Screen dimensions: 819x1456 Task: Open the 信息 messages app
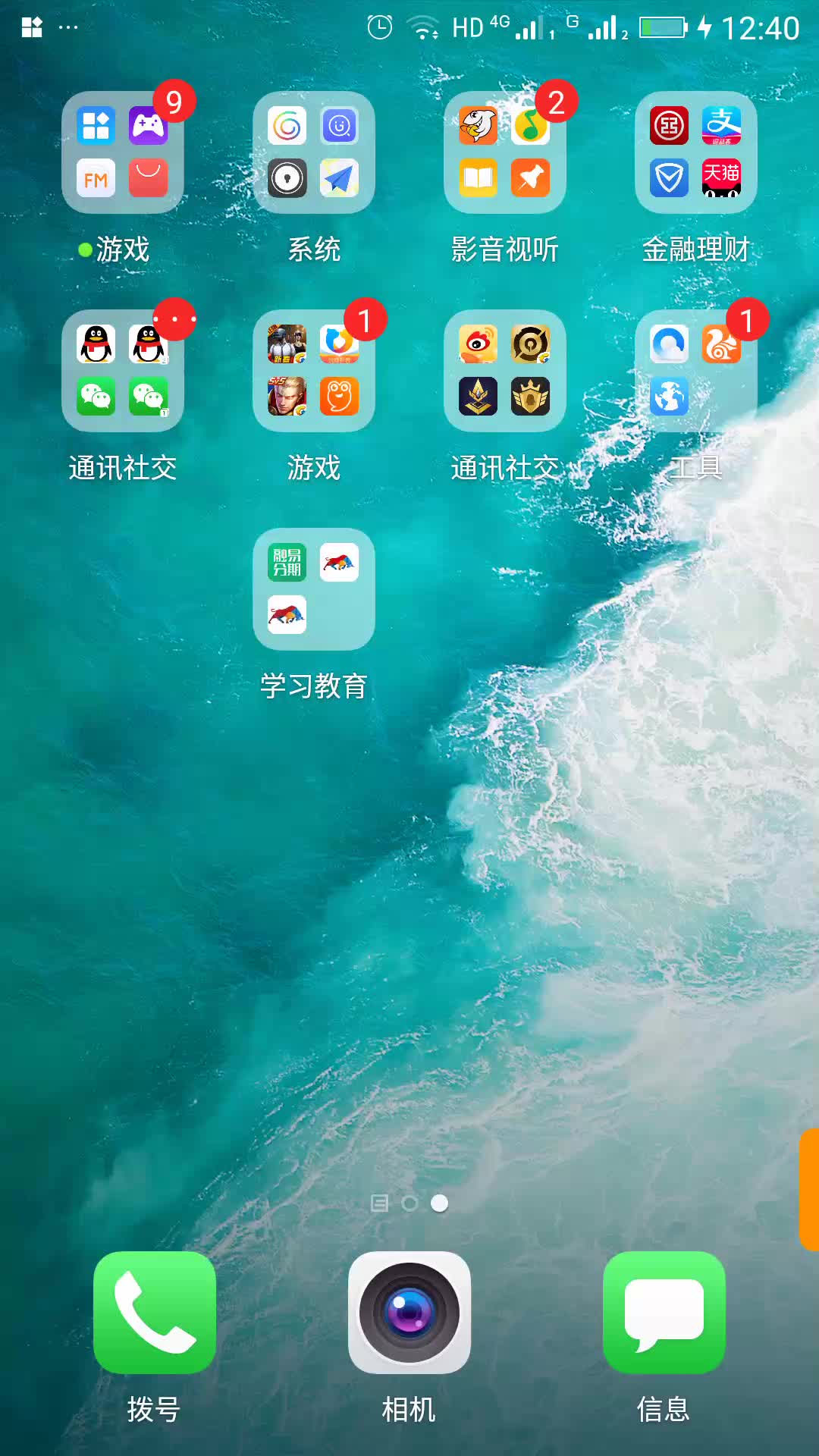click(664, 1313)
